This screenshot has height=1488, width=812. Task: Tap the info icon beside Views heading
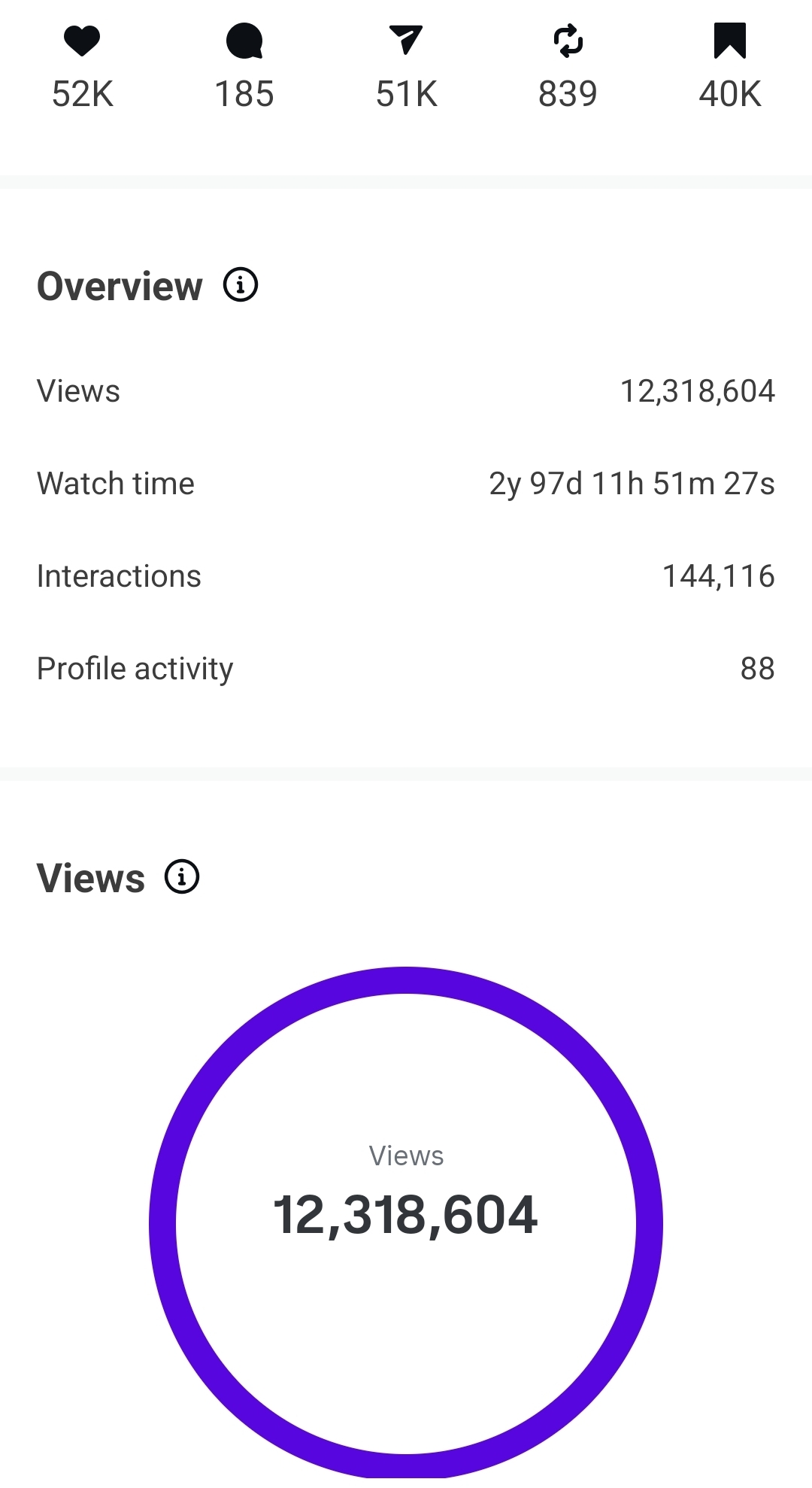point(182,876)
